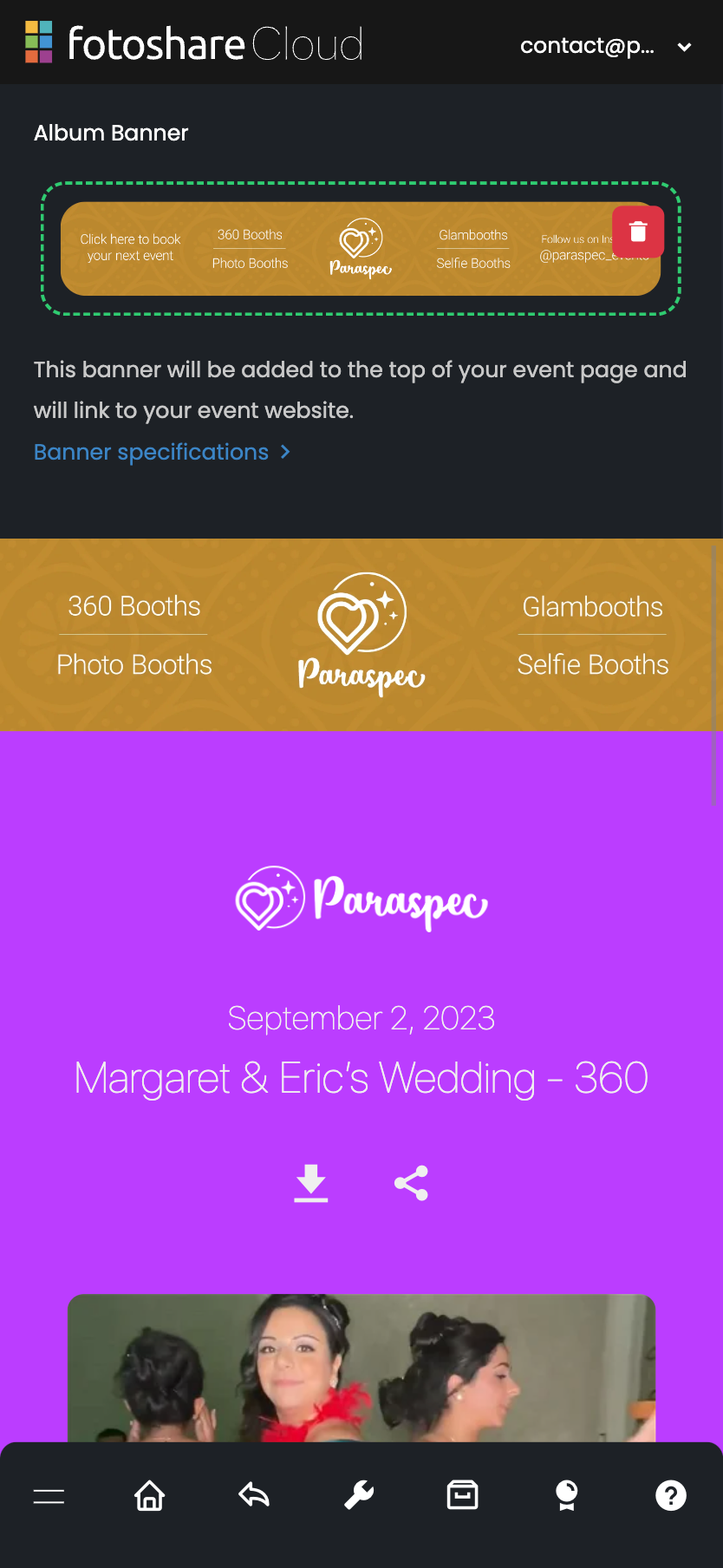Download the Margaret & Eric's Wedding album
The width and height of the screenshot is (723, 1568).
(x=311, y=1183)
